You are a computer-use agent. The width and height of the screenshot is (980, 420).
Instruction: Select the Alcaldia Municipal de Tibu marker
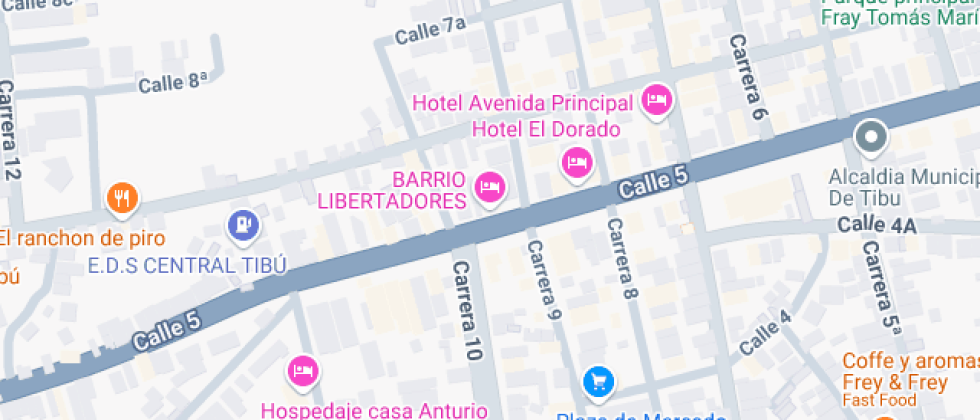click(870, 137)
